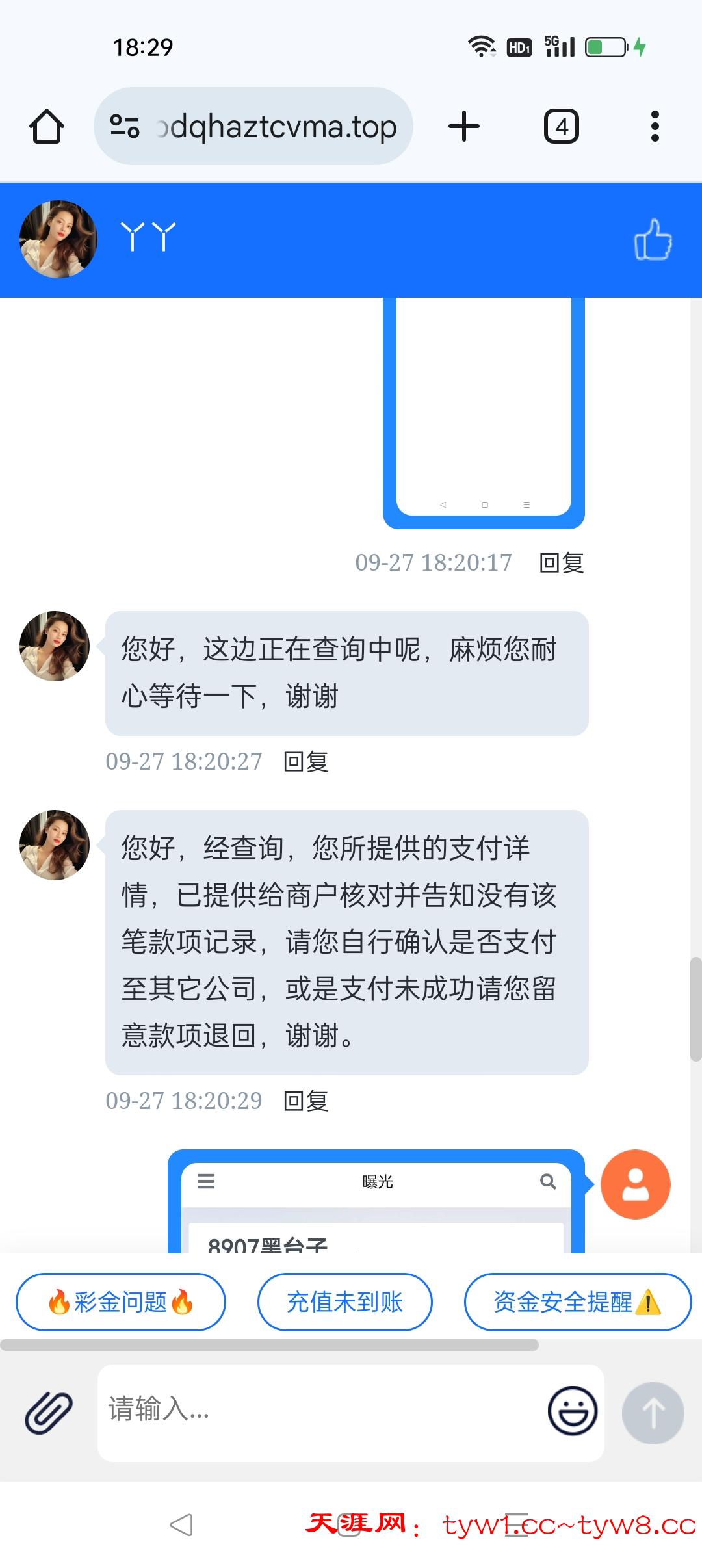Reply to the 18:20:29 message
702x1568 pixels.
(x=306, y=1101)
